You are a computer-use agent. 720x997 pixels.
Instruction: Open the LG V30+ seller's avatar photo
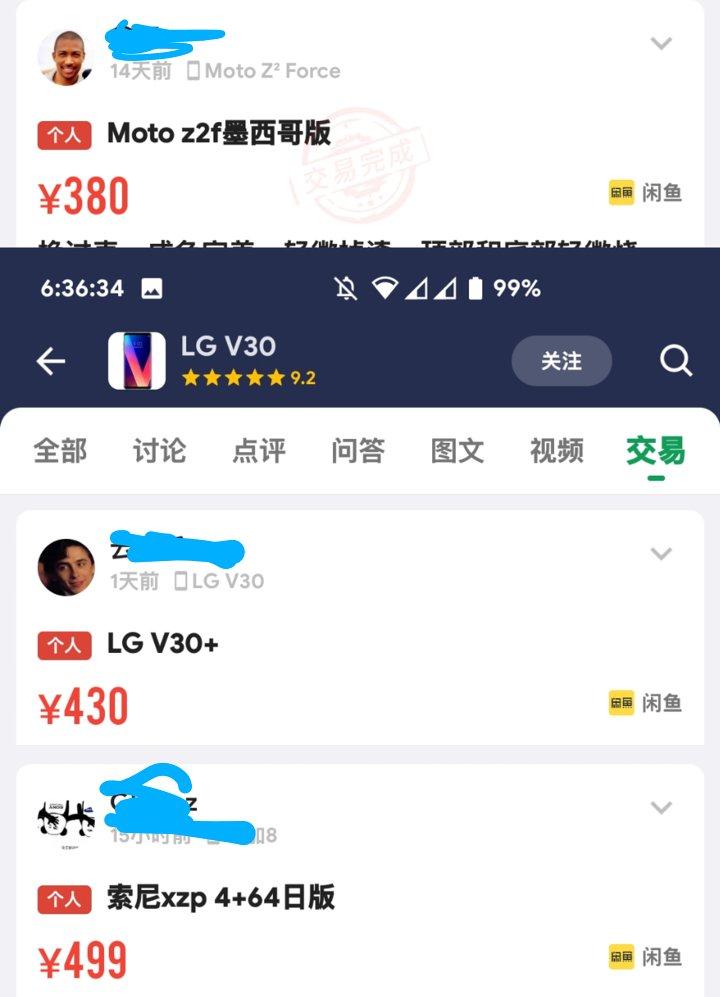point(66,568)
